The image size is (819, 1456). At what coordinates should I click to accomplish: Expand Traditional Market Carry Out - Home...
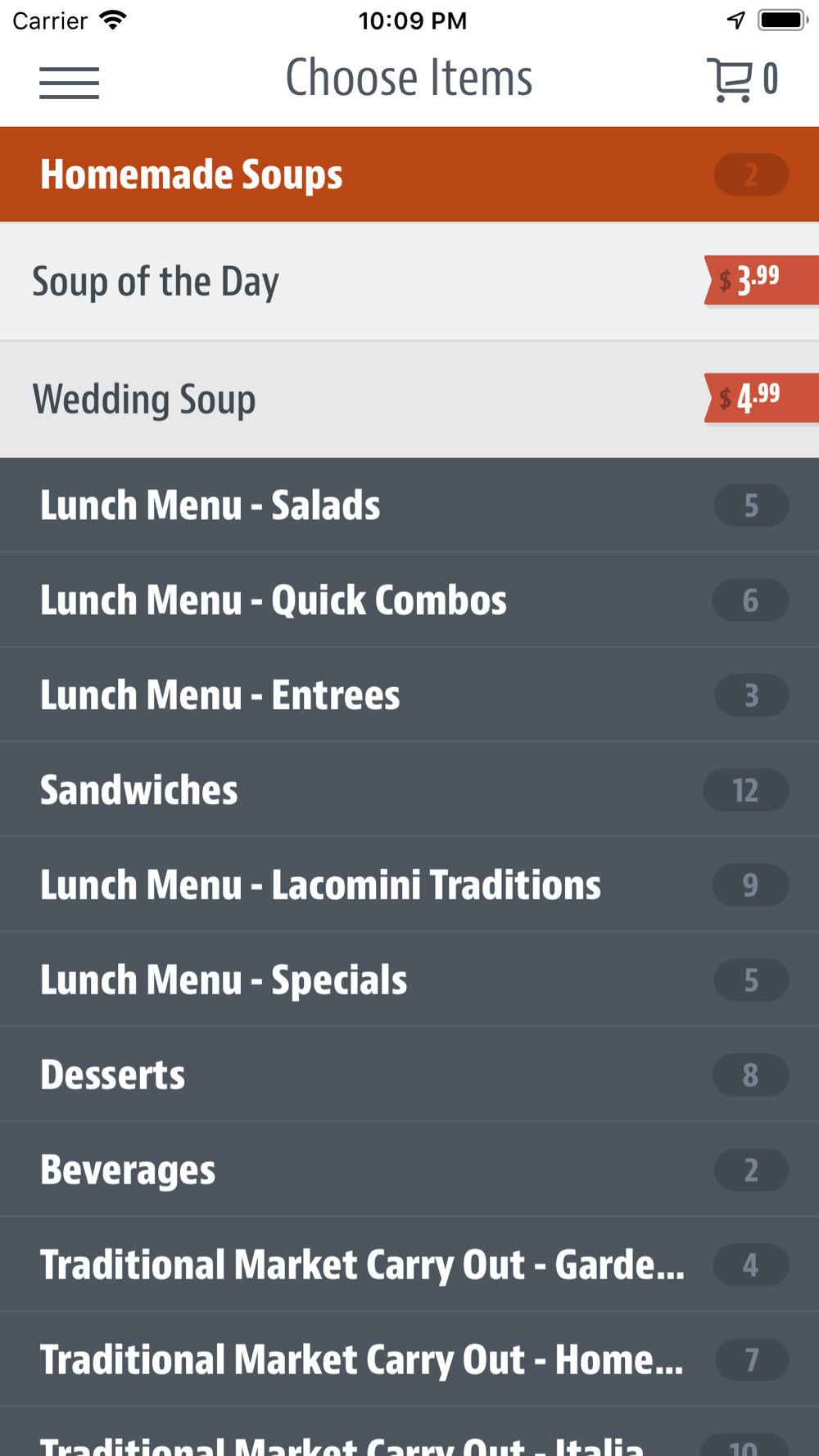409,1359
